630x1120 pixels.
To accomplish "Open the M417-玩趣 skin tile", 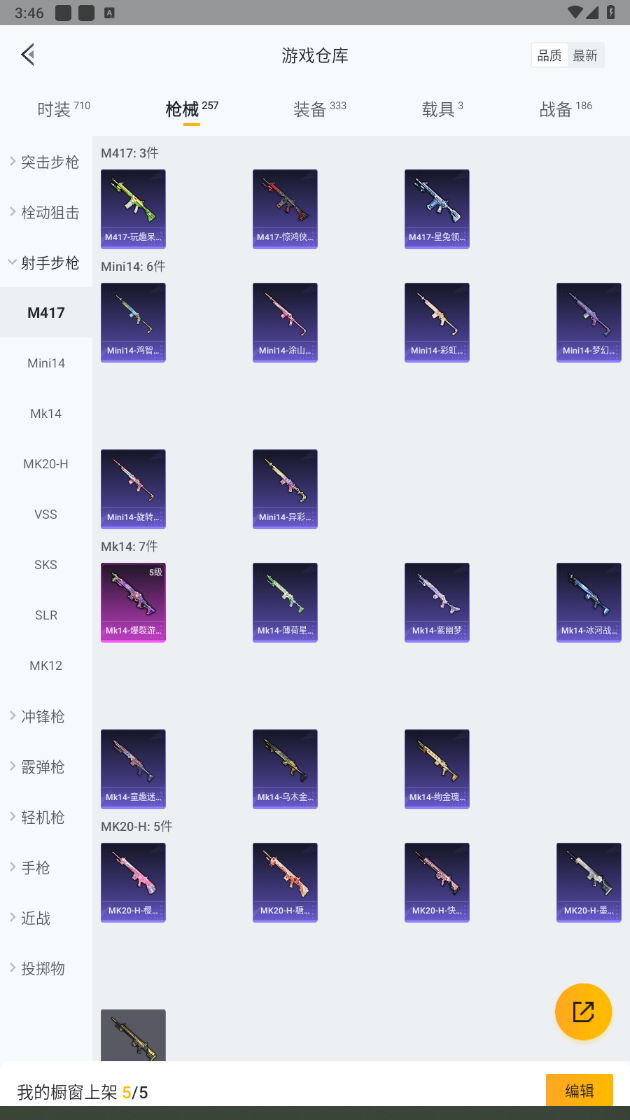I will 133,209.
